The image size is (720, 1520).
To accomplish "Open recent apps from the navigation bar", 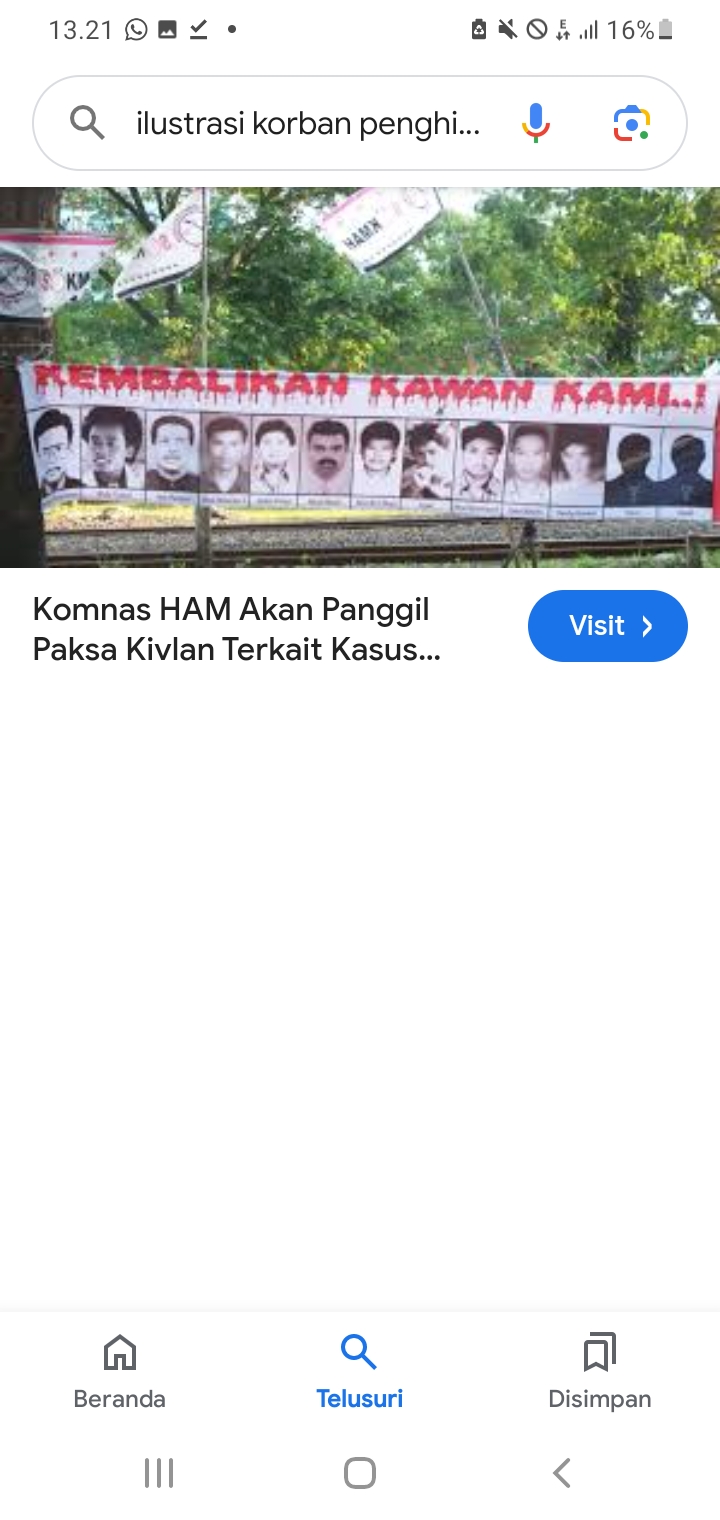I will (x=159, y=1473).
